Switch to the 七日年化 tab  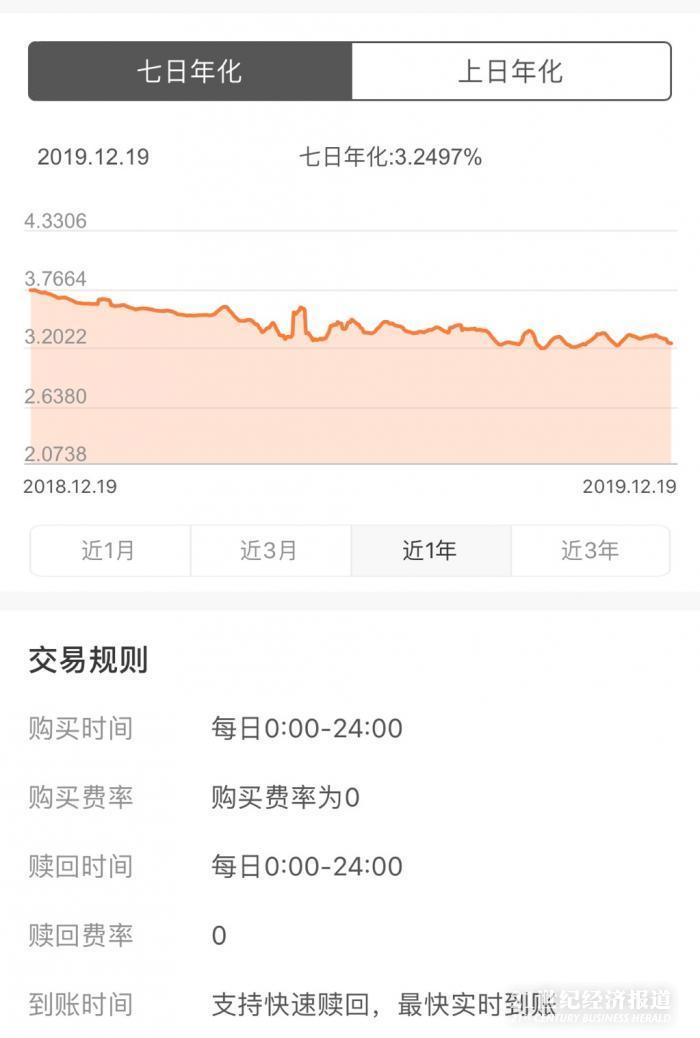pos(190,71)
